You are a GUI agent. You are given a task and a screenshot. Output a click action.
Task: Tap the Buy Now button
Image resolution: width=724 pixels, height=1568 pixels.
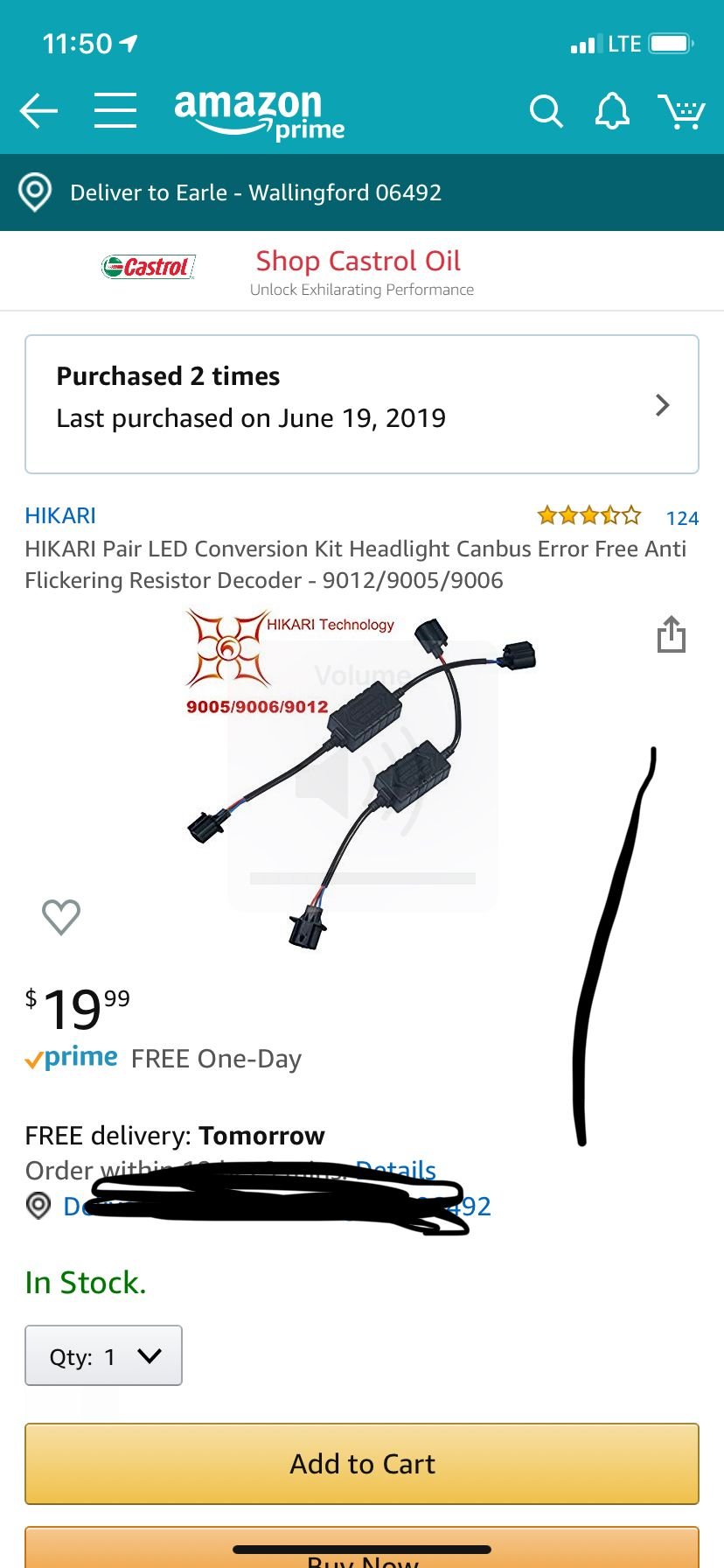[362, 1549]
